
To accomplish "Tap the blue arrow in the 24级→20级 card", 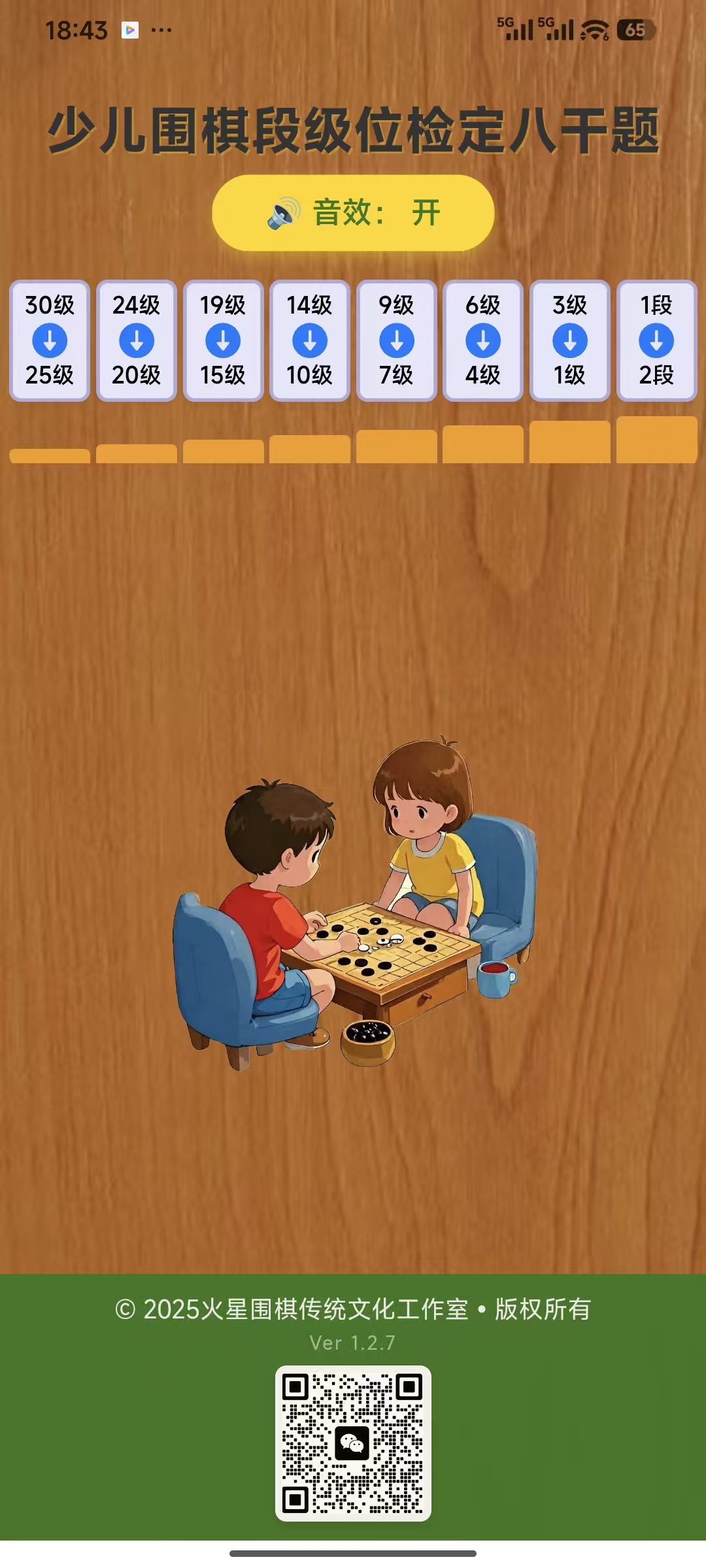I will click(x=136, y=338).
